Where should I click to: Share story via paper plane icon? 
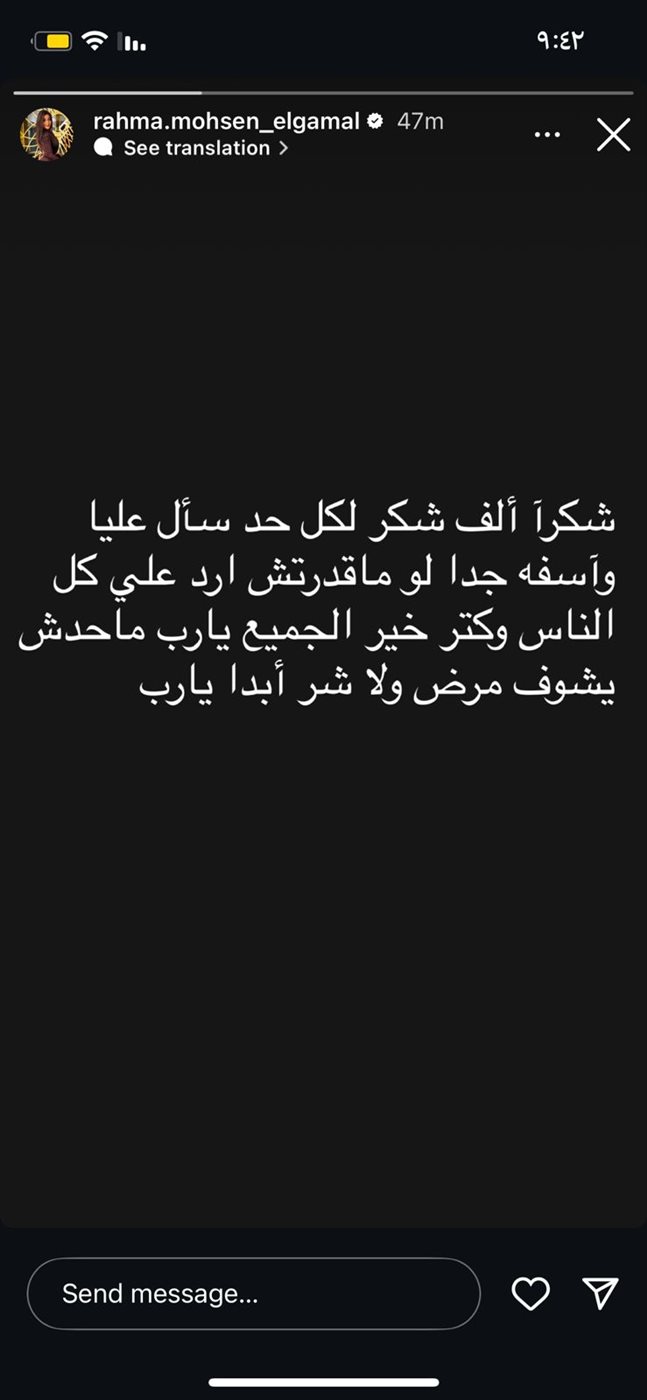(600, 1293)
